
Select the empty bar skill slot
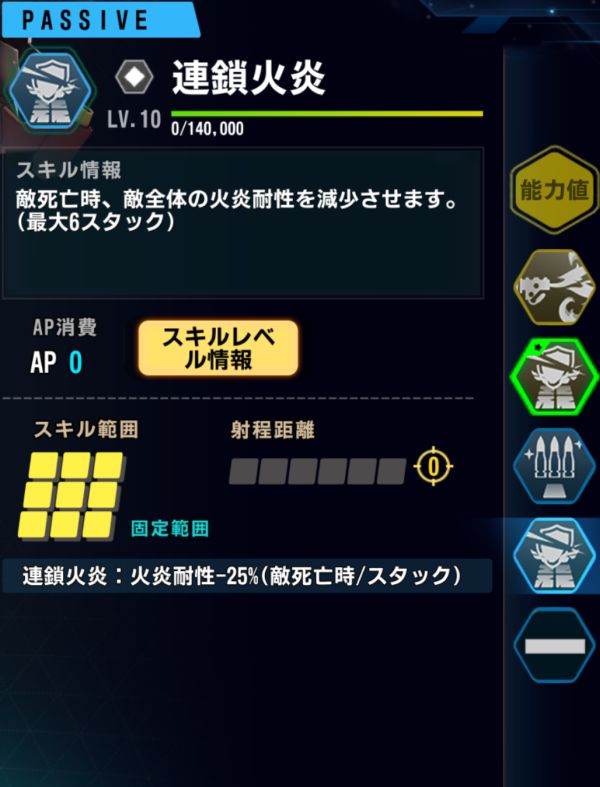point(553,646)
